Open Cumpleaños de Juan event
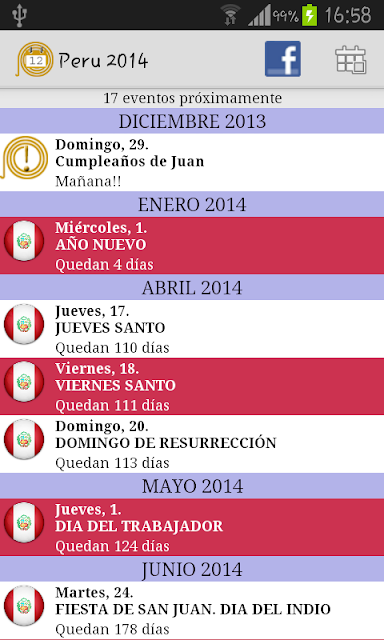The height and width of the screenshot is (640, 384). pyautogui.click(x=192, y=162)
